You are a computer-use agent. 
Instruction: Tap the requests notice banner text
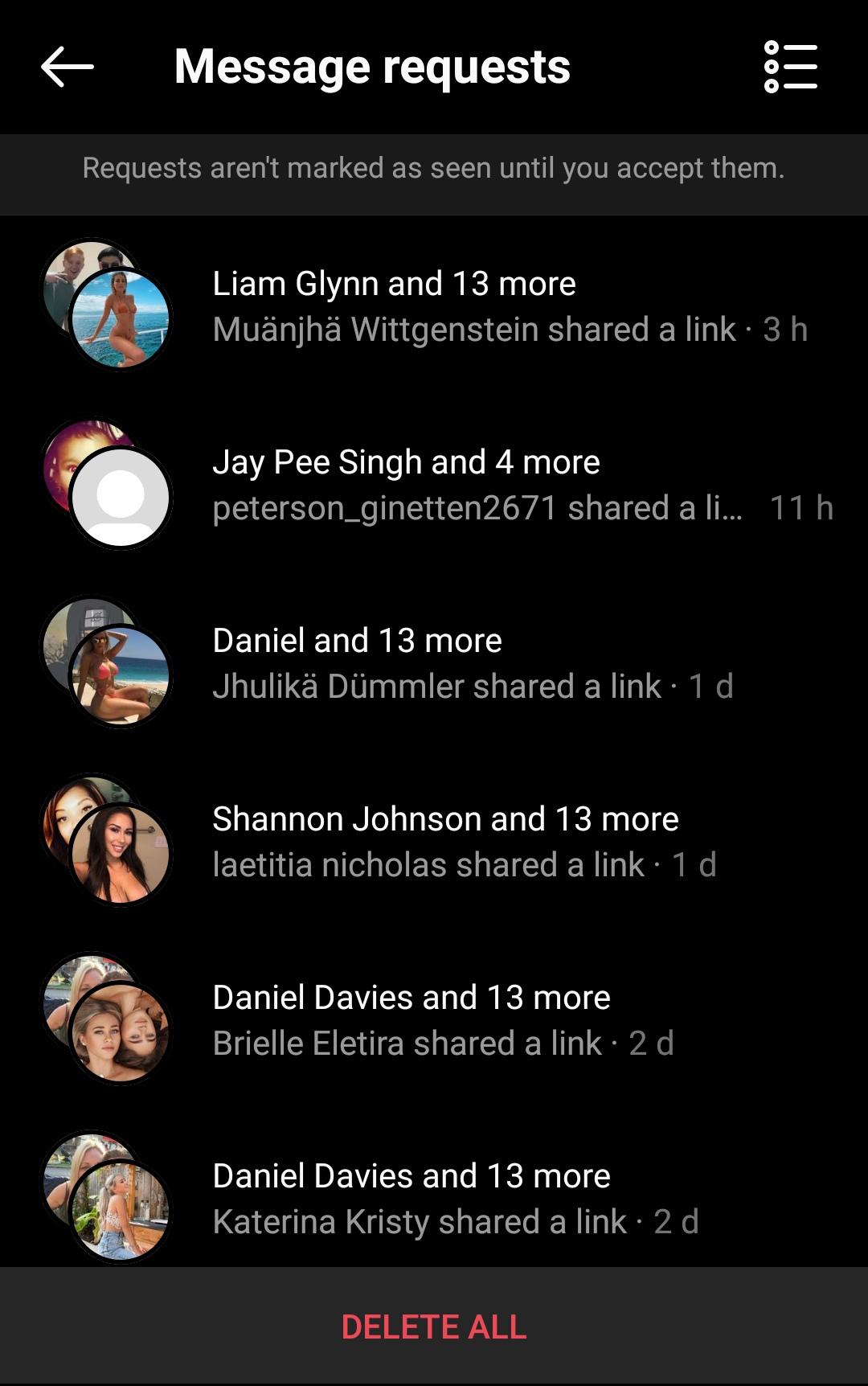pos(434,169)
